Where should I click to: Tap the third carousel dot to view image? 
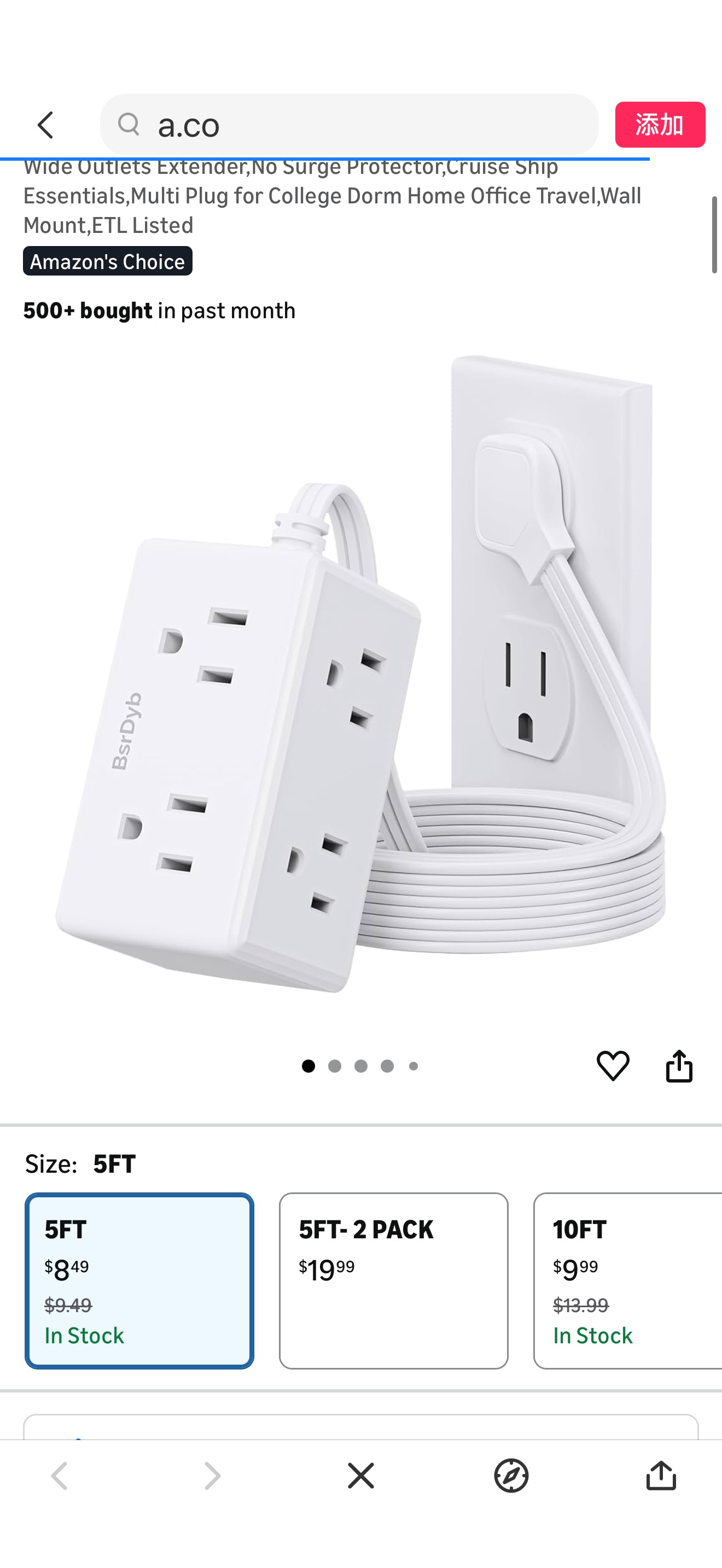click(x=362, y=1066)
